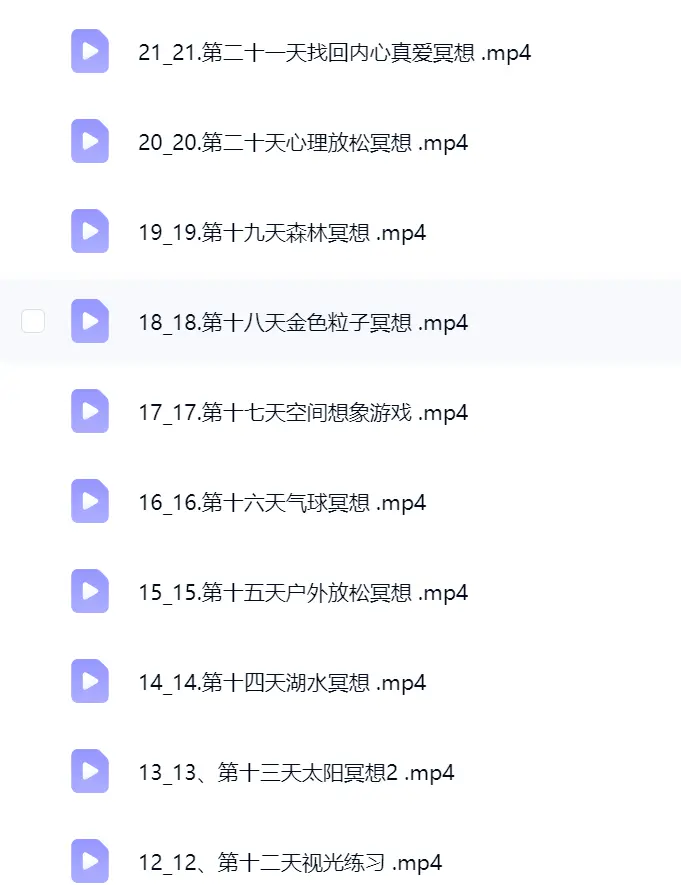Open 20_20.第二十天心理放松冥想 video file

tap(303, 142)
